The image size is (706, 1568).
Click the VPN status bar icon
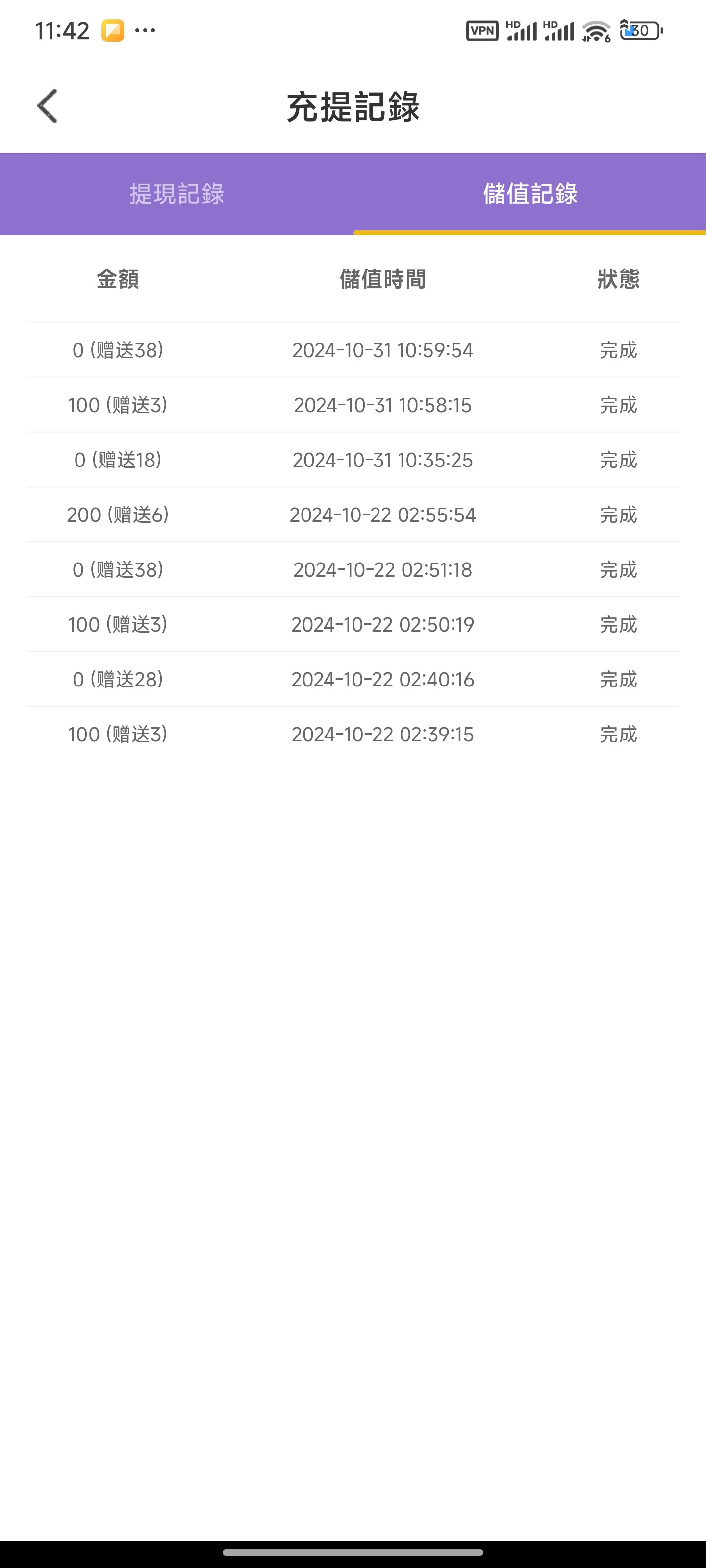483,29
